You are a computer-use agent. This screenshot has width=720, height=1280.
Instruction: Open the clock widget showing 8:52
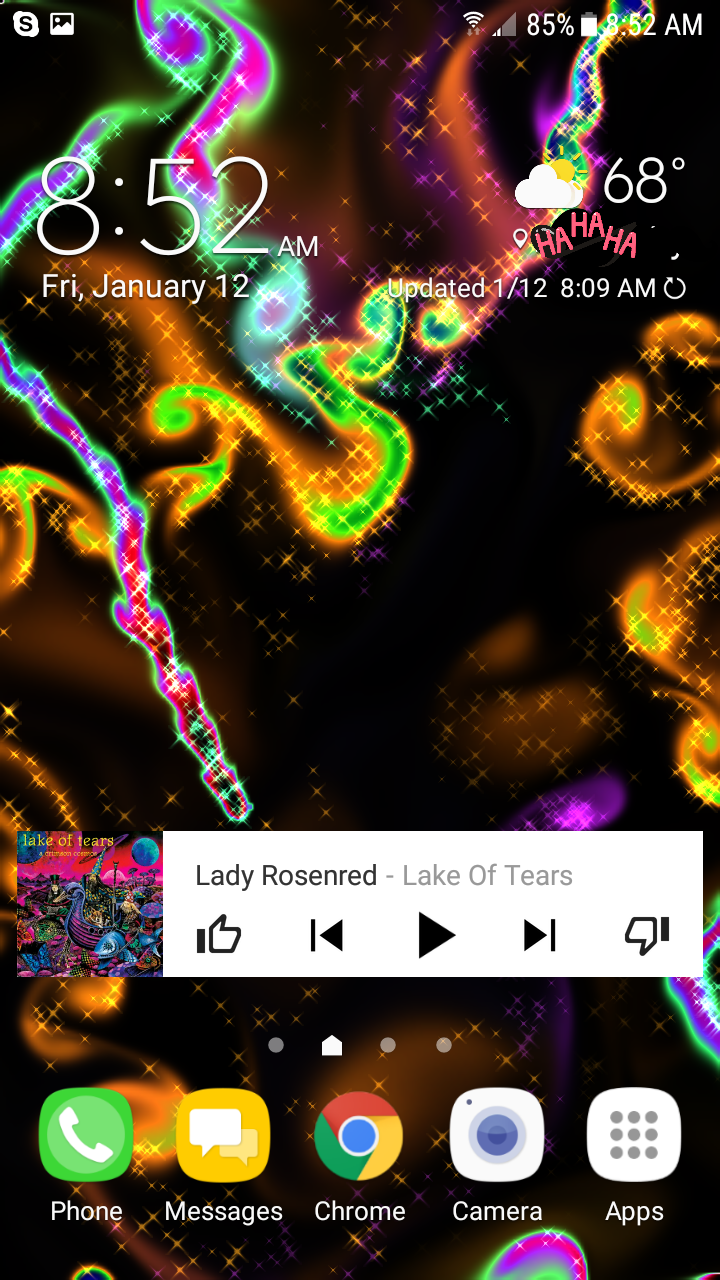tap(155, 205)
